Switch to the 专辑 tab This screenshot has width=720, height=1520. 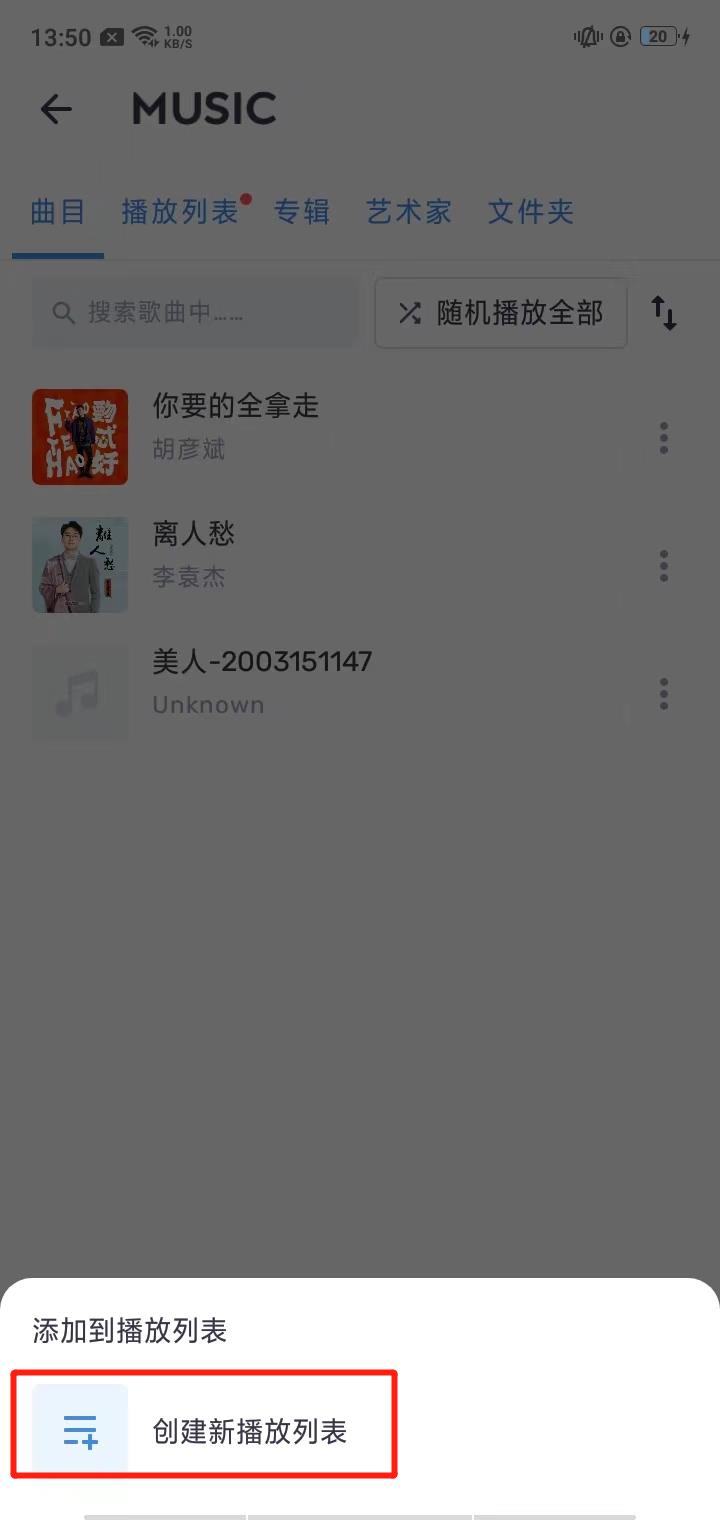[x=302, y=212]
